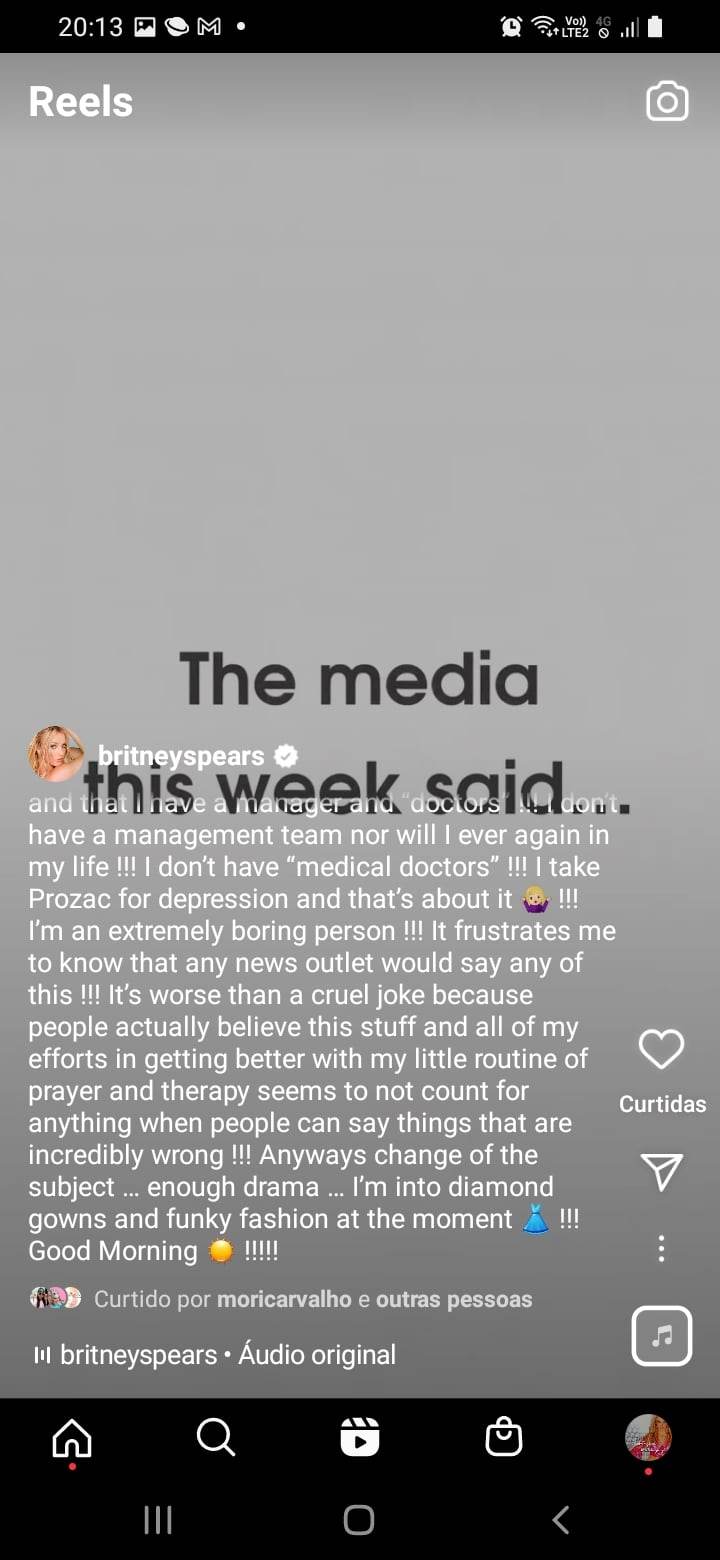This screenshot has width=720, height=1560.
Task: Switch to the Search tab
Action: pos(216,1438)
